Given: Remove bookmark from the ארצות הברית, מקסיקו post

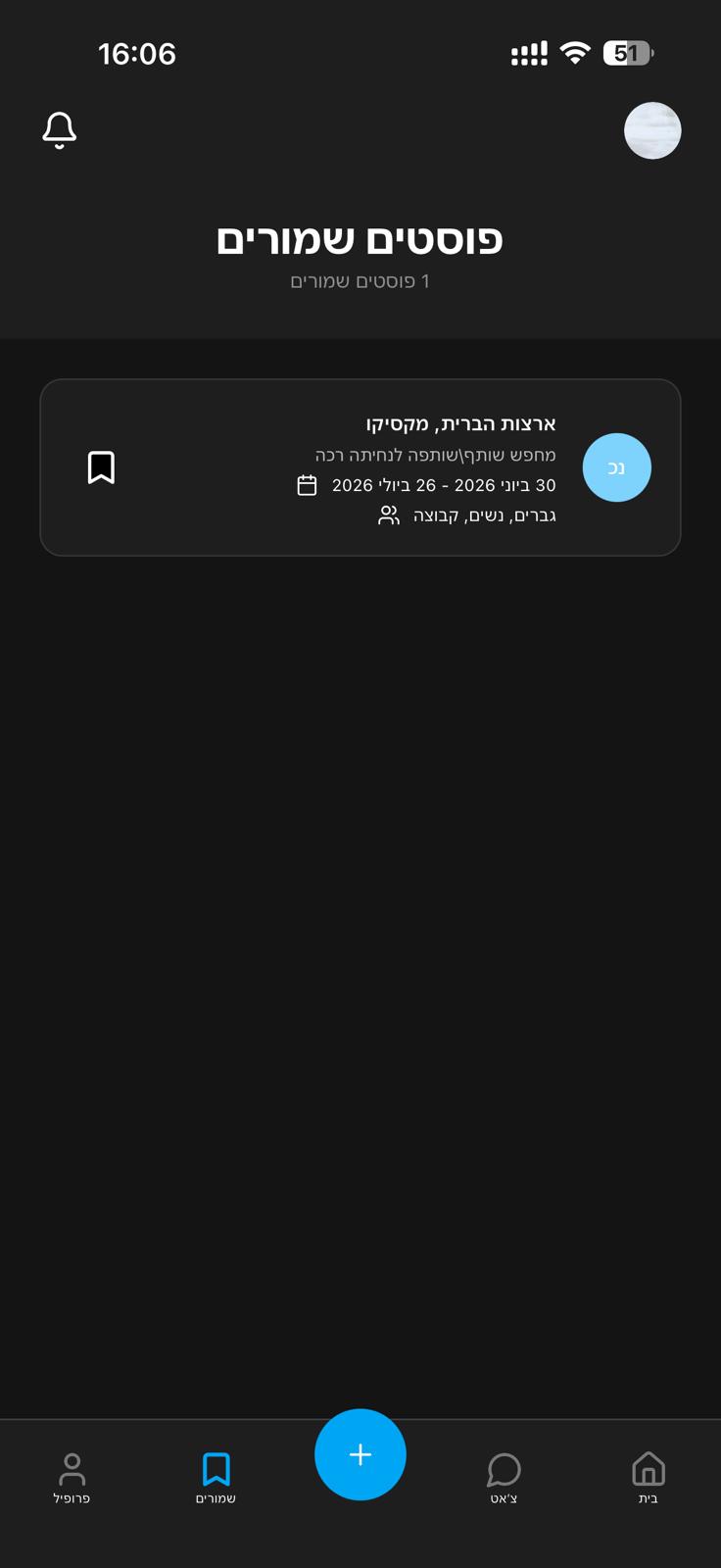Looking at the screenshot, I should coord(101,467).
